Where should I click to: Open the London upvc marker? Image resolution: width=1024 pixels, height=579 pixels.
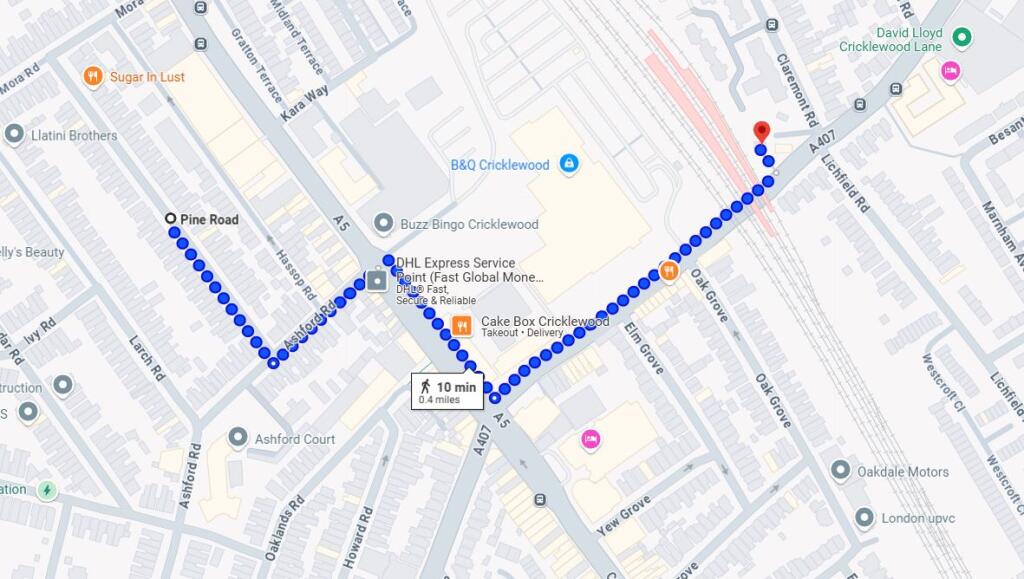point(865,517)
